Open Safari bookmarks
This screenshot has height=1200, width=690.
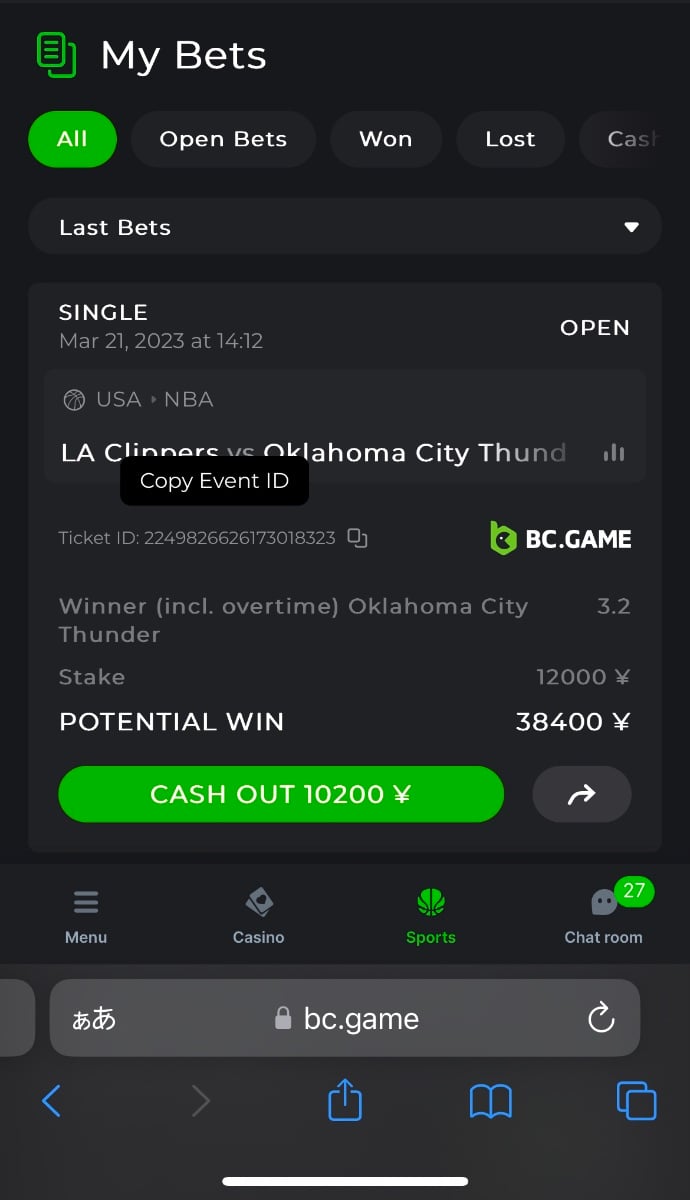tap(491, 1101)
